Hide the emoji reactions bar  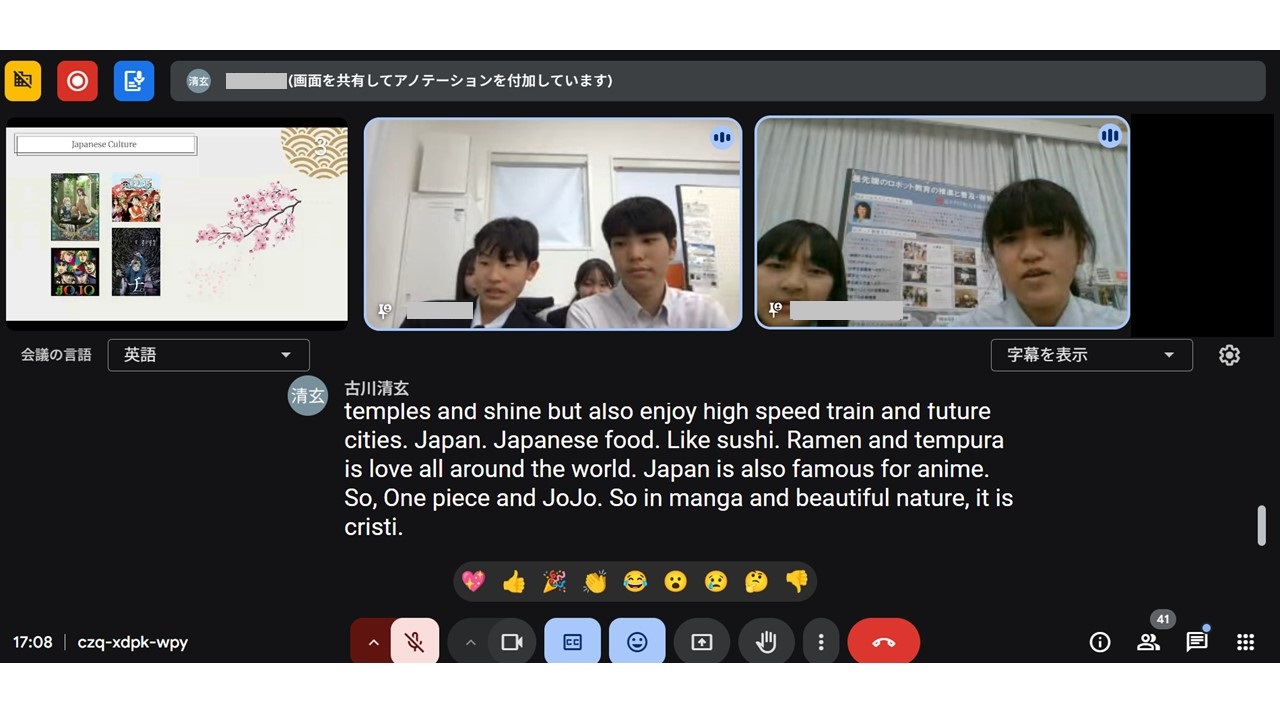click(x=637, y=642)
